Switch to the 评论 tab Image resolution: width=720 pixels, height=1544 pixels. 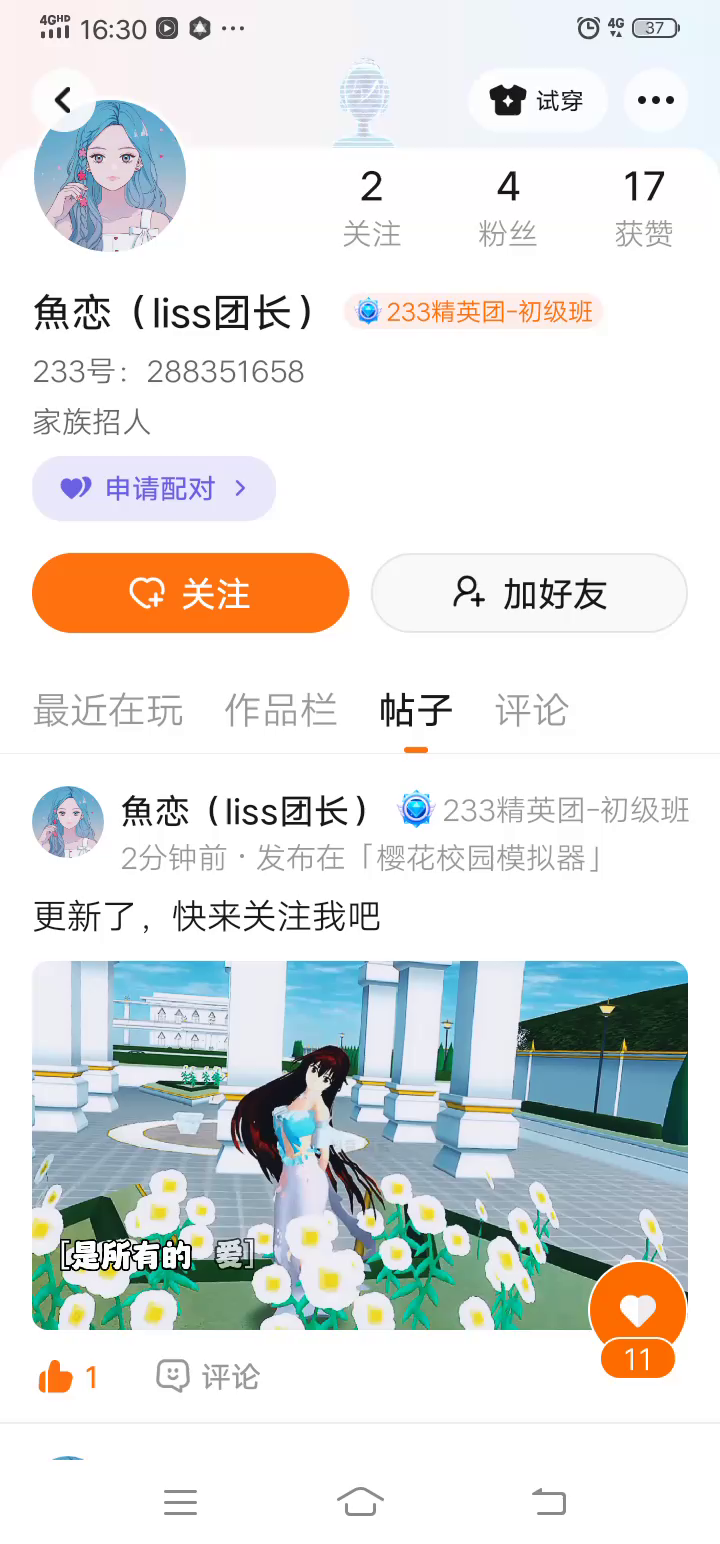[x=531, y=710]
